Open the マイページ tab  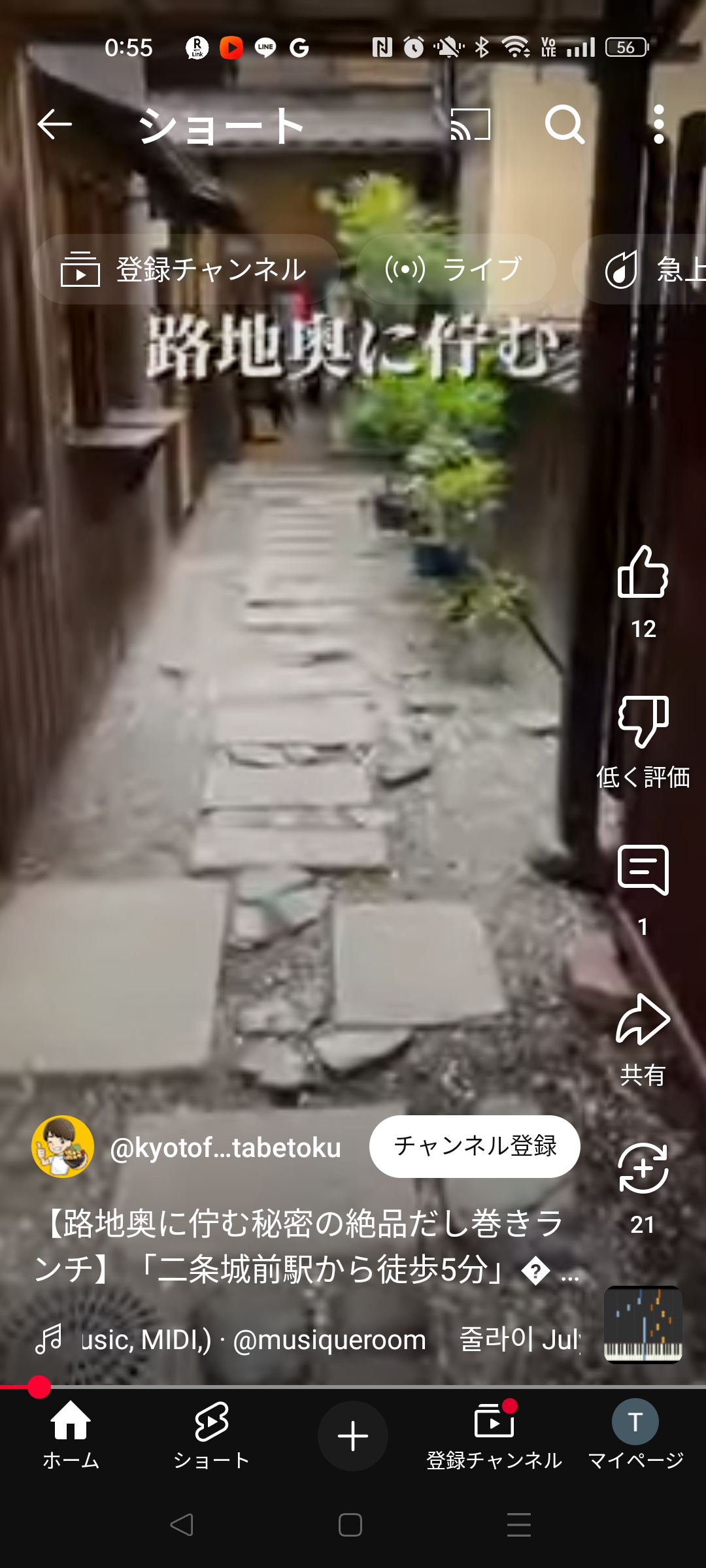[x=635, y=1436]
